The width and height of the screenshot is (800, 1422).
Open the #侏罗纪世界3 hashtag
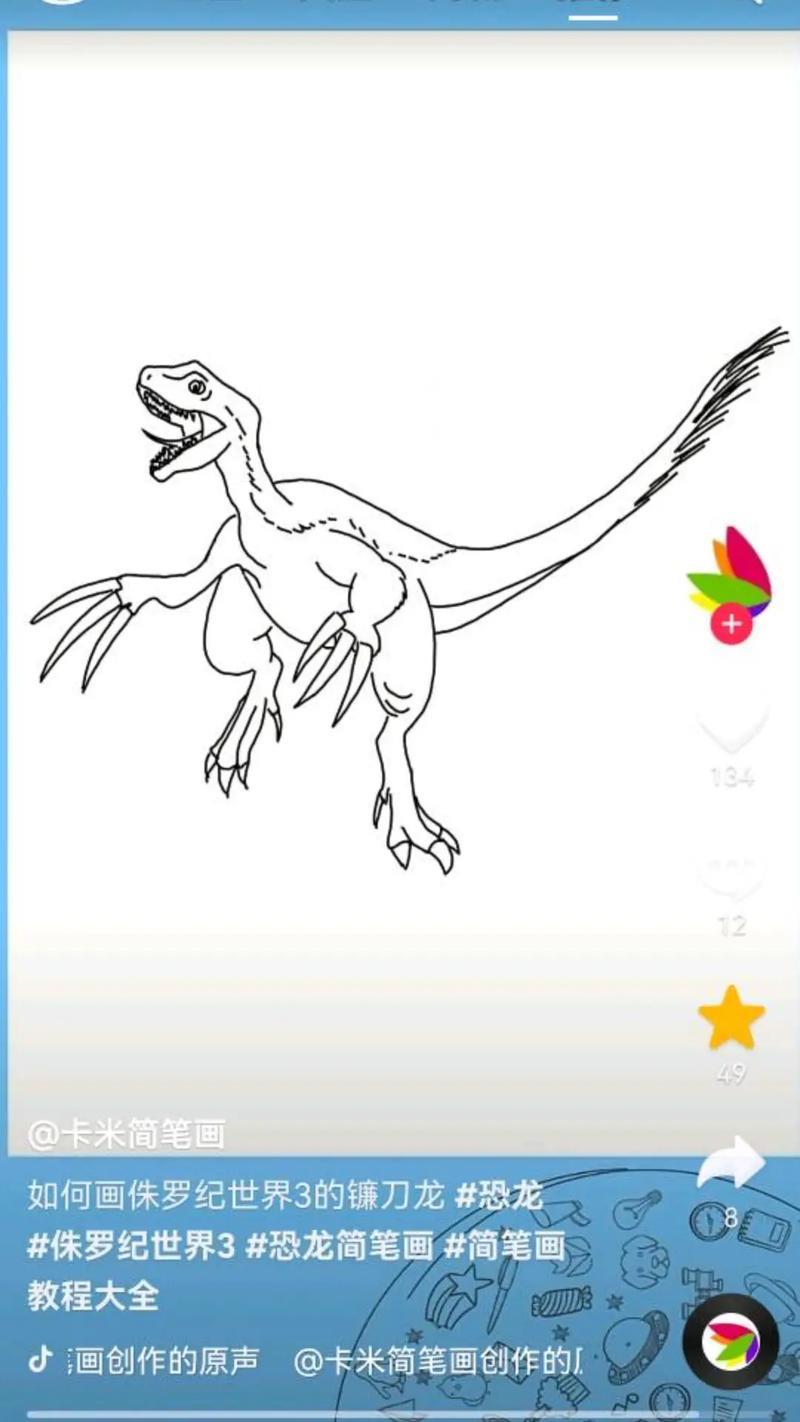pyautogui.click(x=131, y=1246)
